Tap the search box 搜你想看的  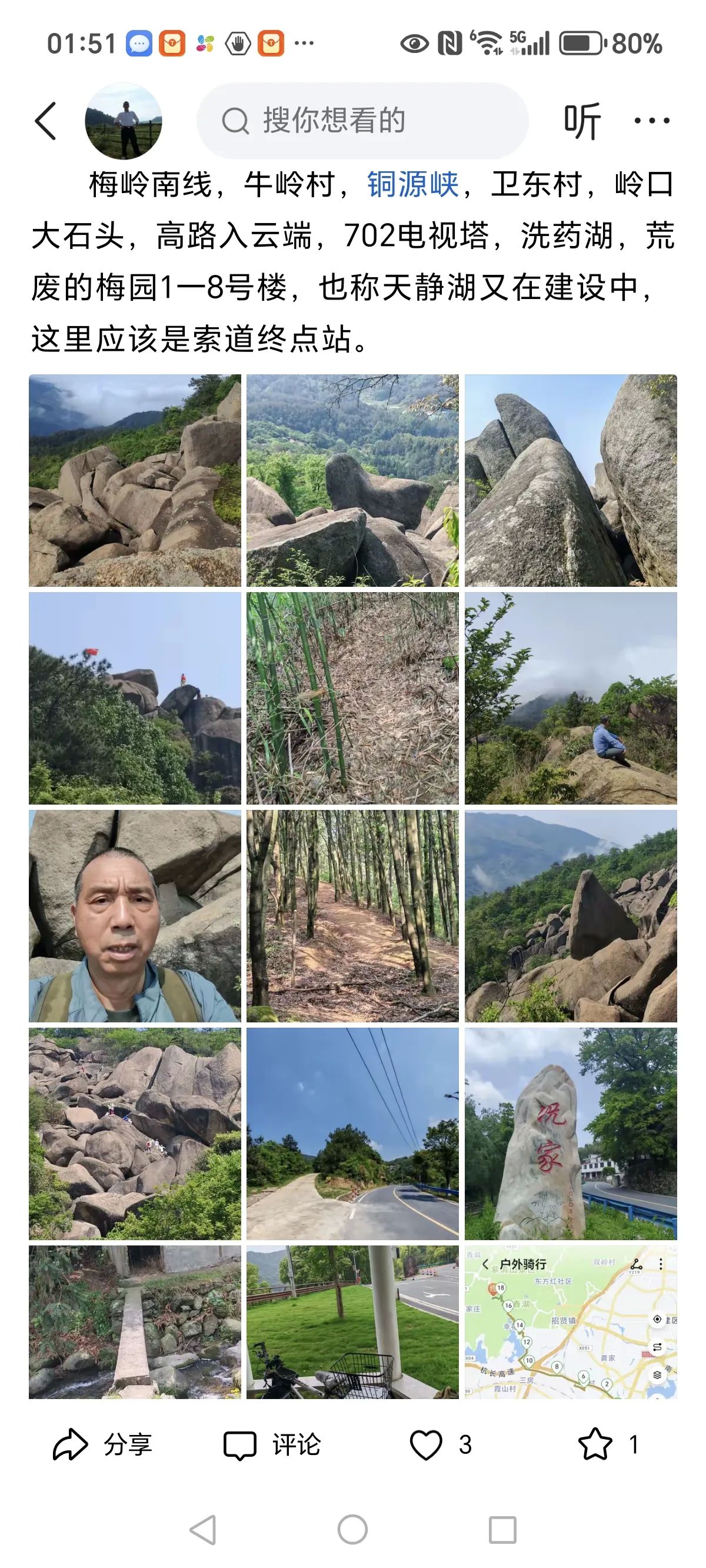(x=362, y=121)
